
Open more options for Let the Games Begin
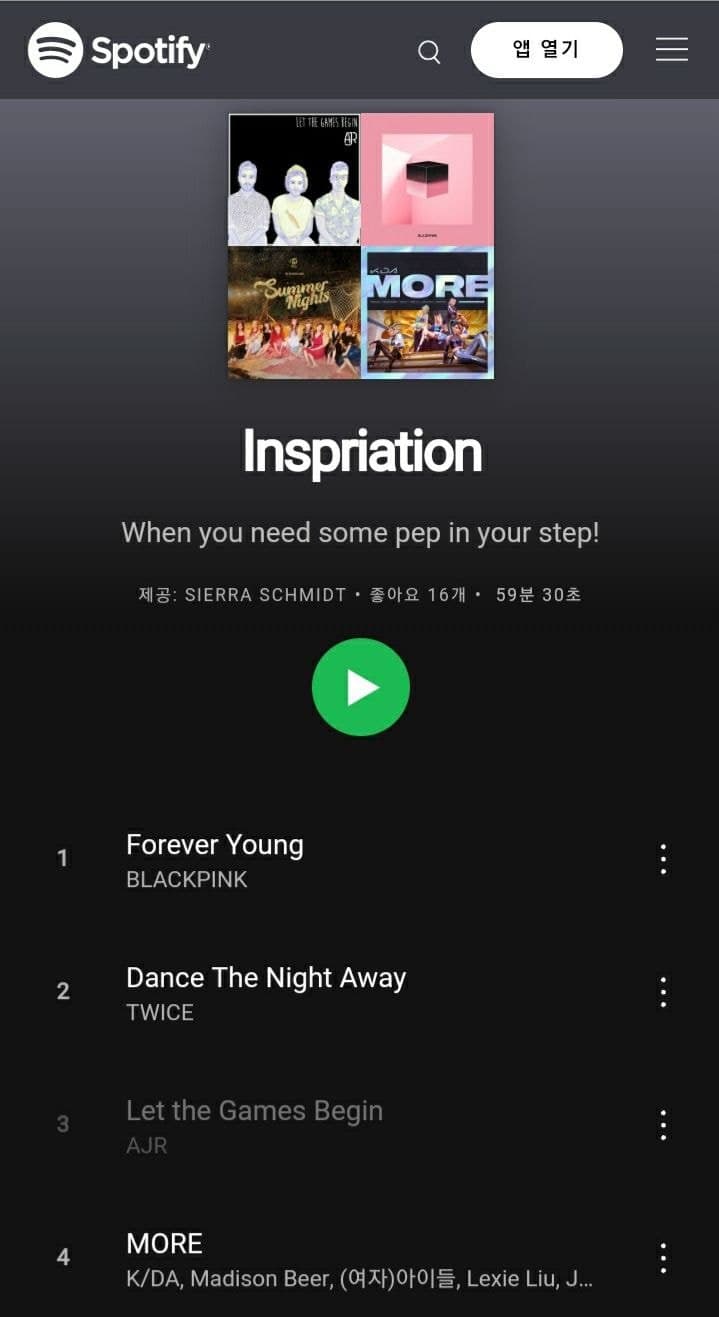663,1125
